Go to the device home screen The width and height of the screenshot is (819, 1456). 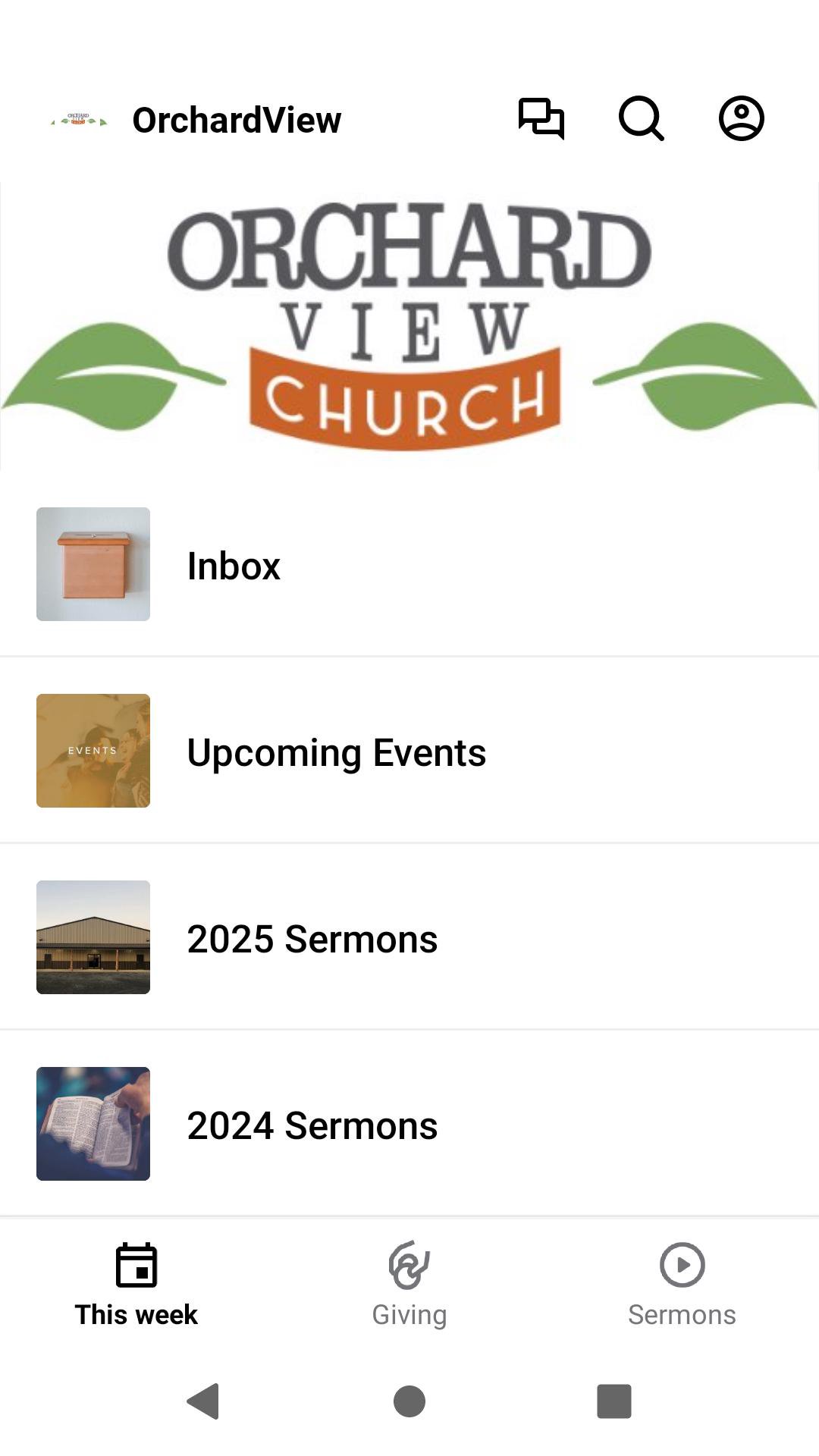tap(409, 1401)
